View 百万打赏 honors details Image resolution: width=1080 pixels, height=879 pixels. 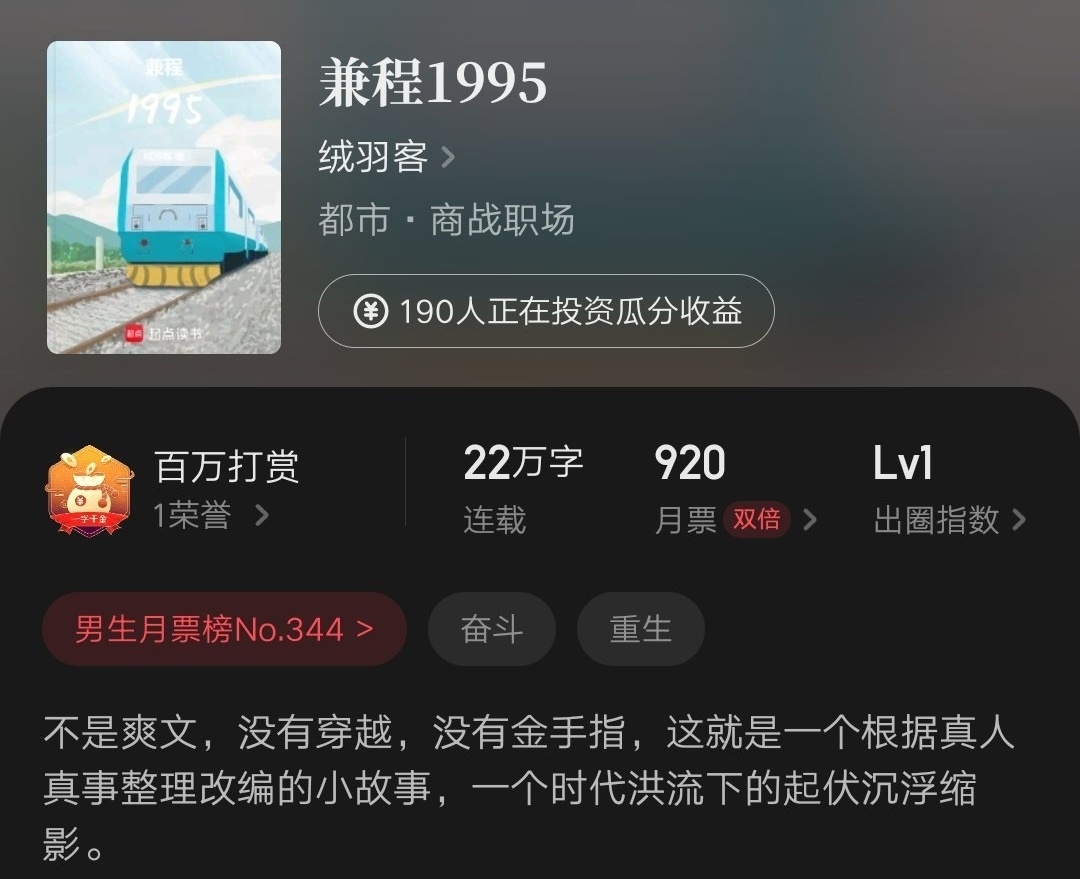[x=210, y=490]
